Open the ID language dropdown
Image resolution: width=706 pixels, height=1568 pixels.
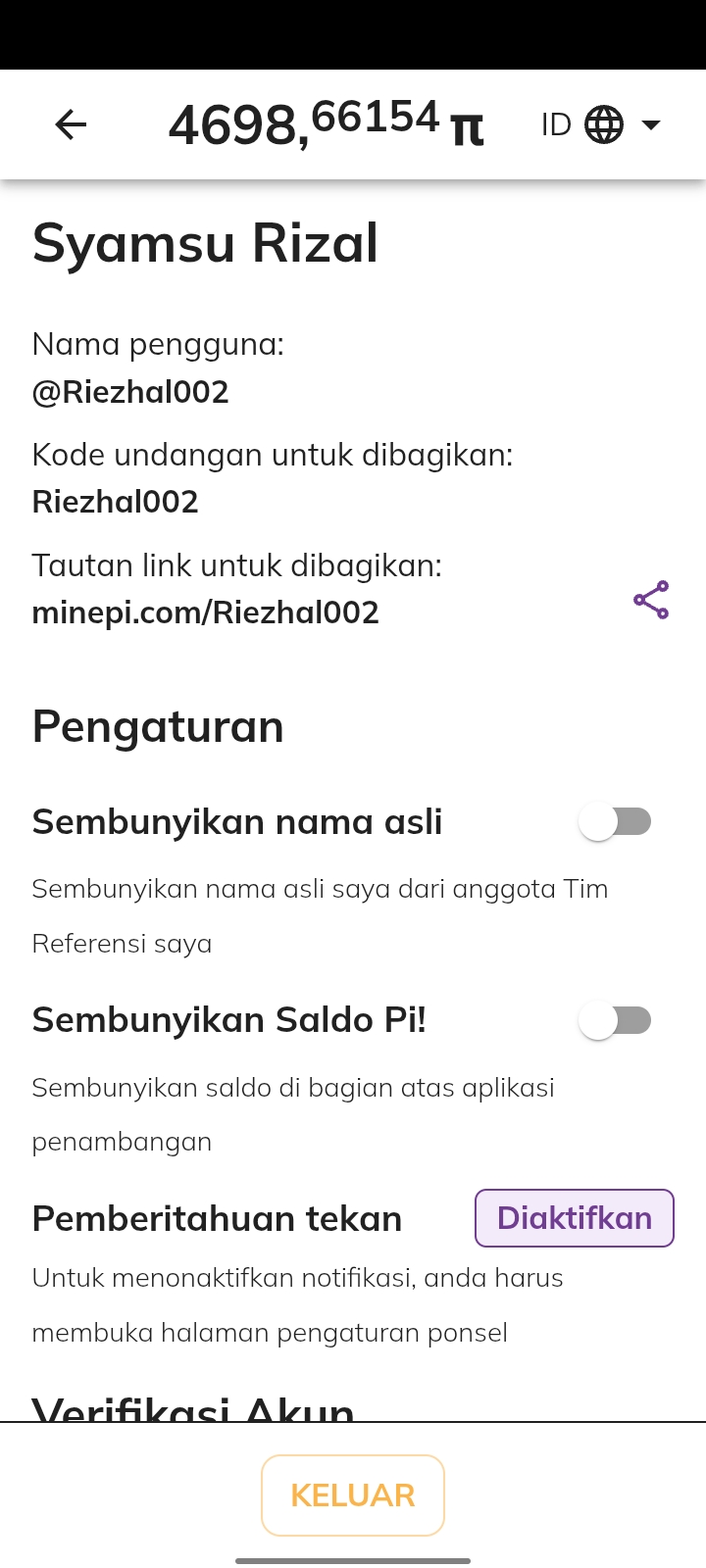[601, 124]
